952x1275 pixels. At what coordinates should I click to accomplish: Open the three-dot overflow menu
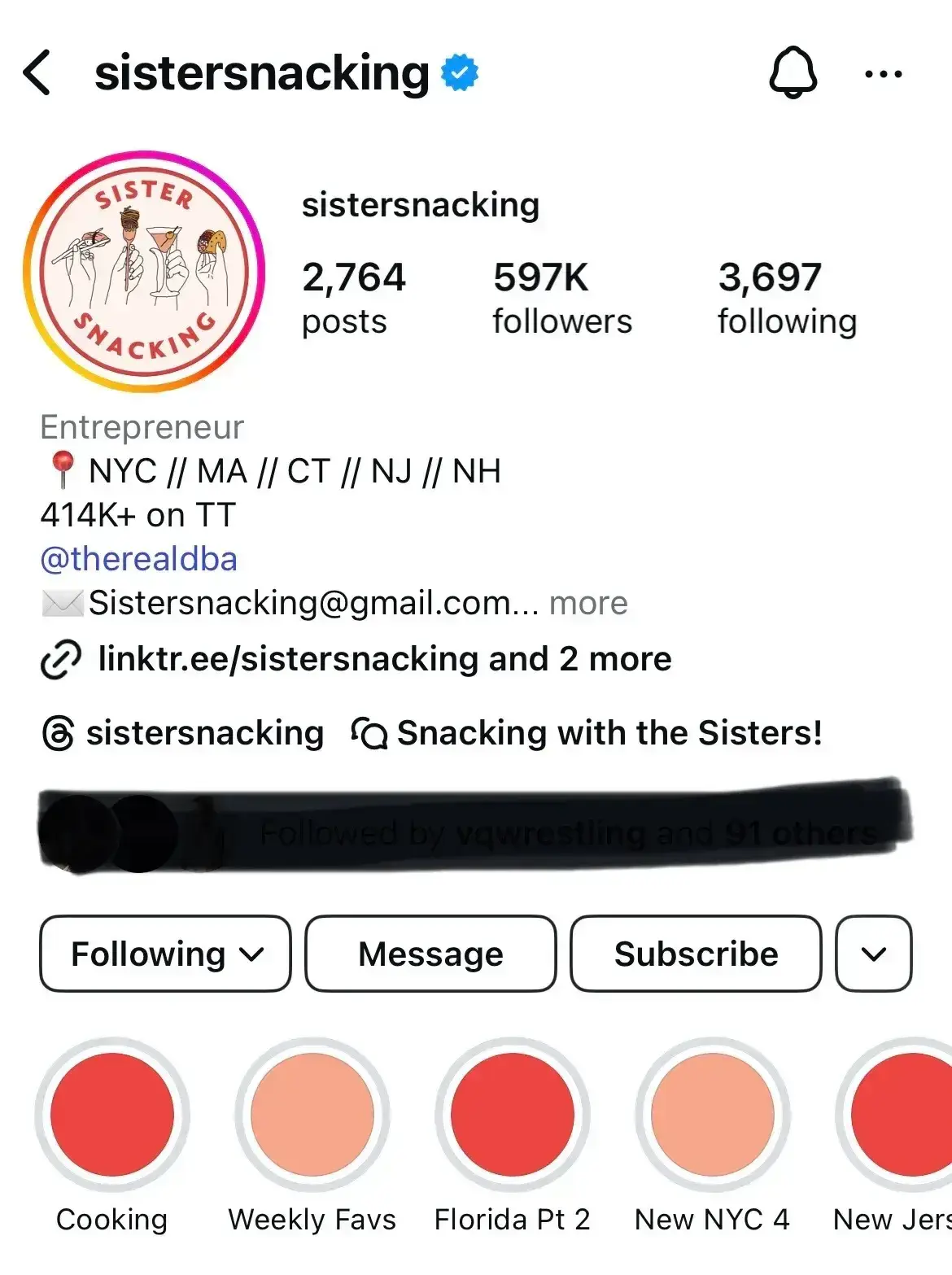(x=883, y=74)
